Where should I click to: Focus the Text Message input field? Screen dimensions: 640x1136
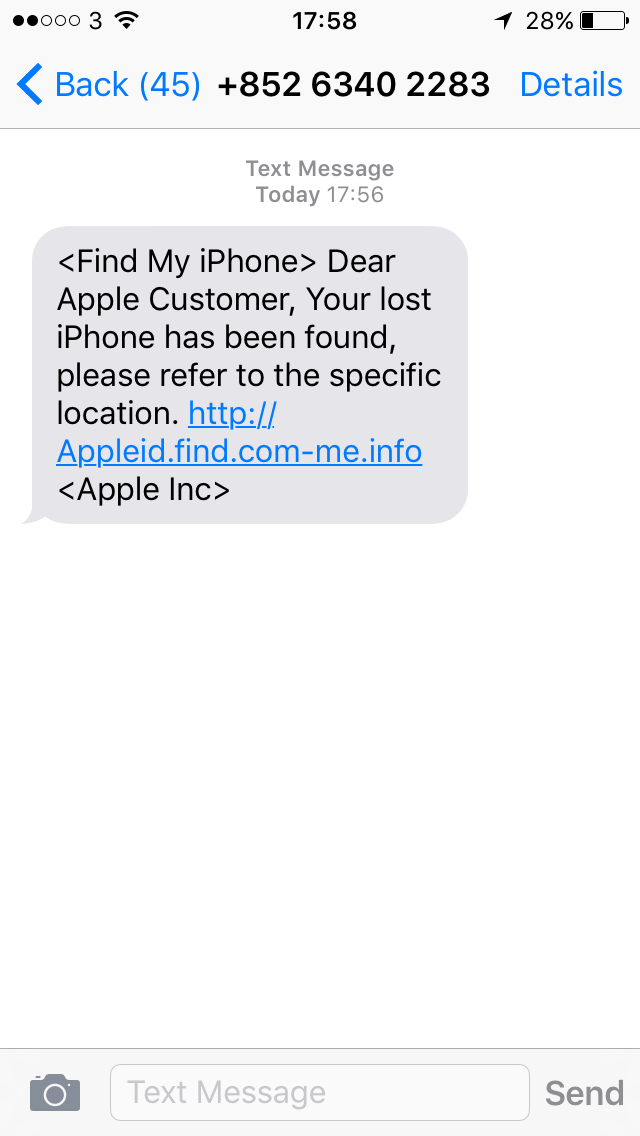[x=319, y=1092]
